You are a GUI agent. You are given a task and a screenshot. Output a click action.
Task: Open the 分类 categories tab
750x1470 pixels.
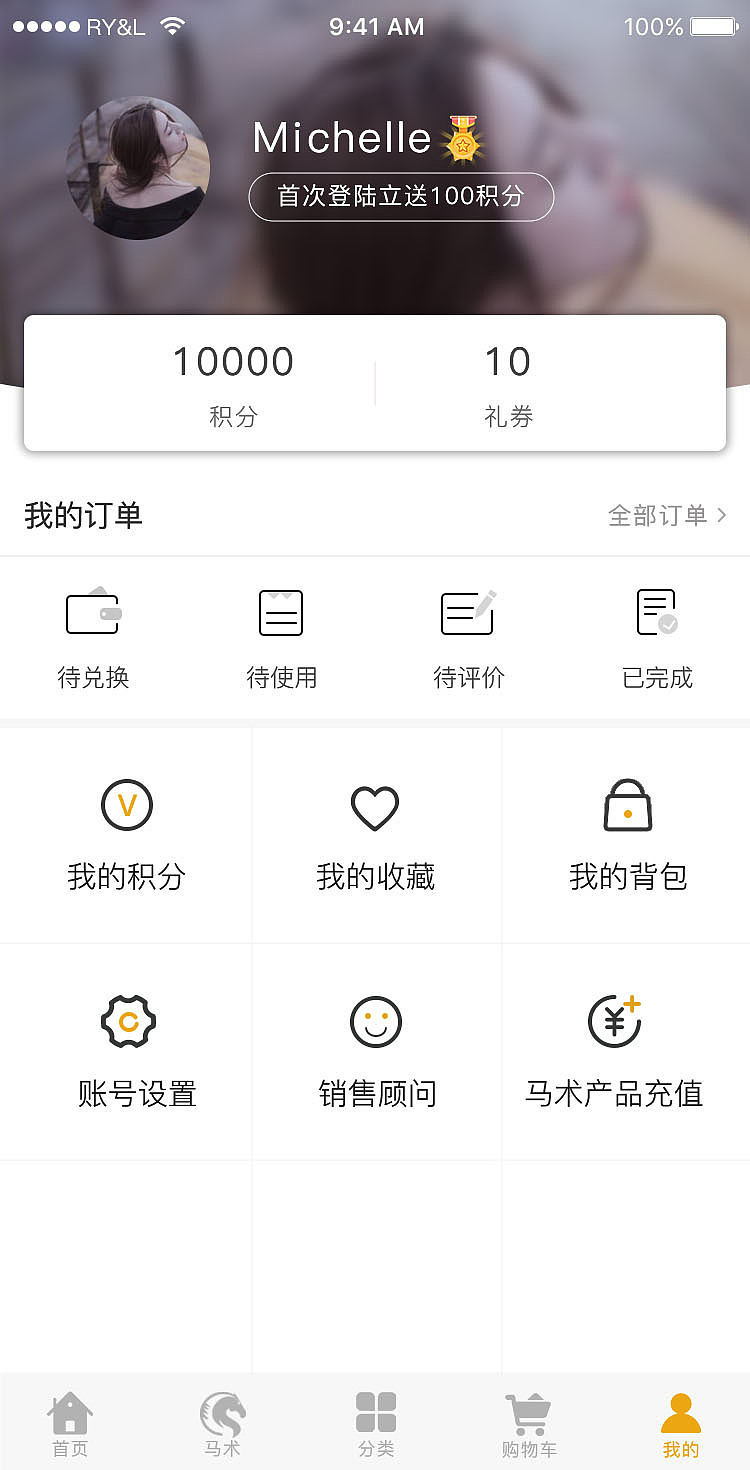tap(375, 1422)
